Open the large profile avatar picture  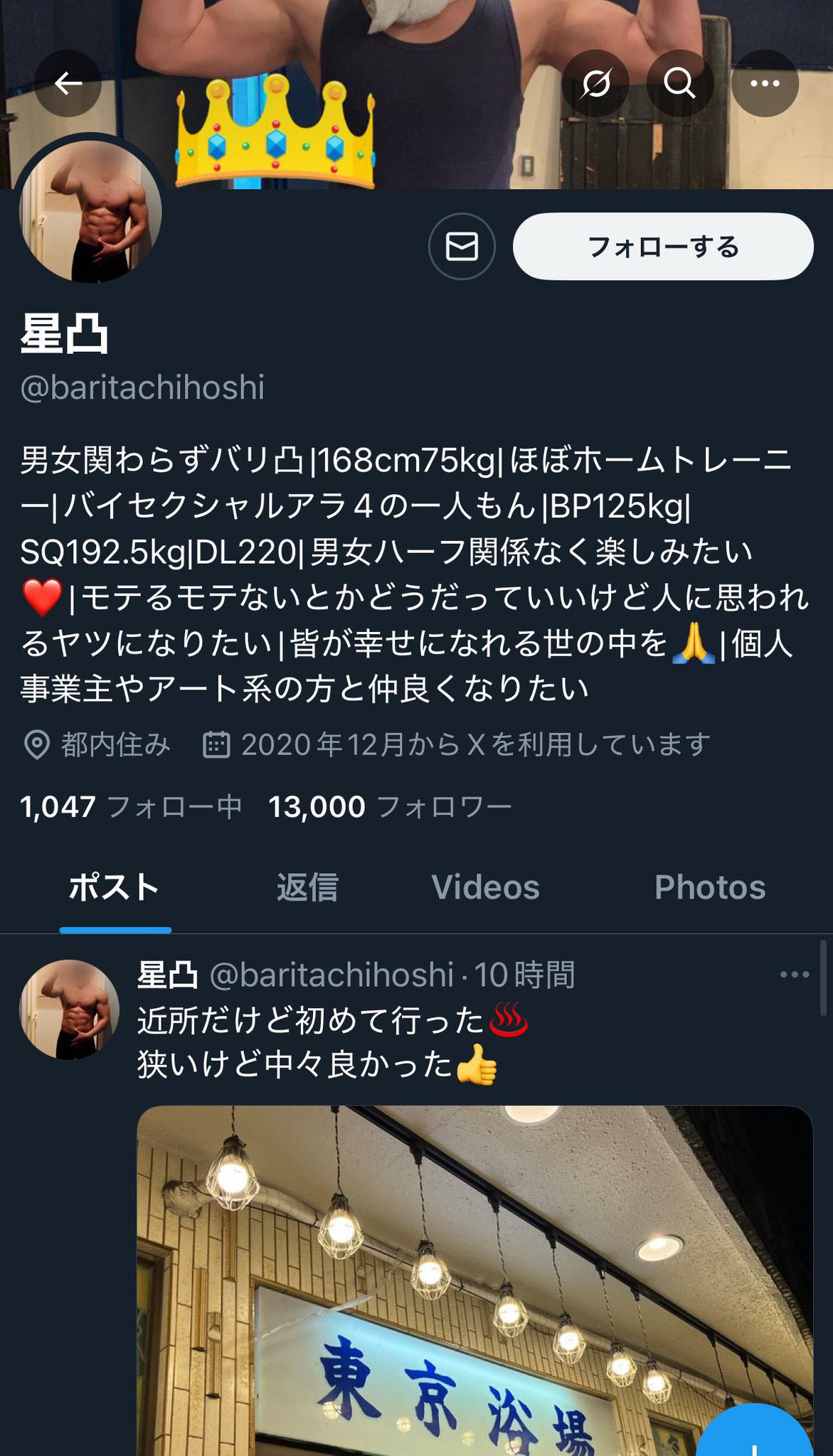pos(90,211)
